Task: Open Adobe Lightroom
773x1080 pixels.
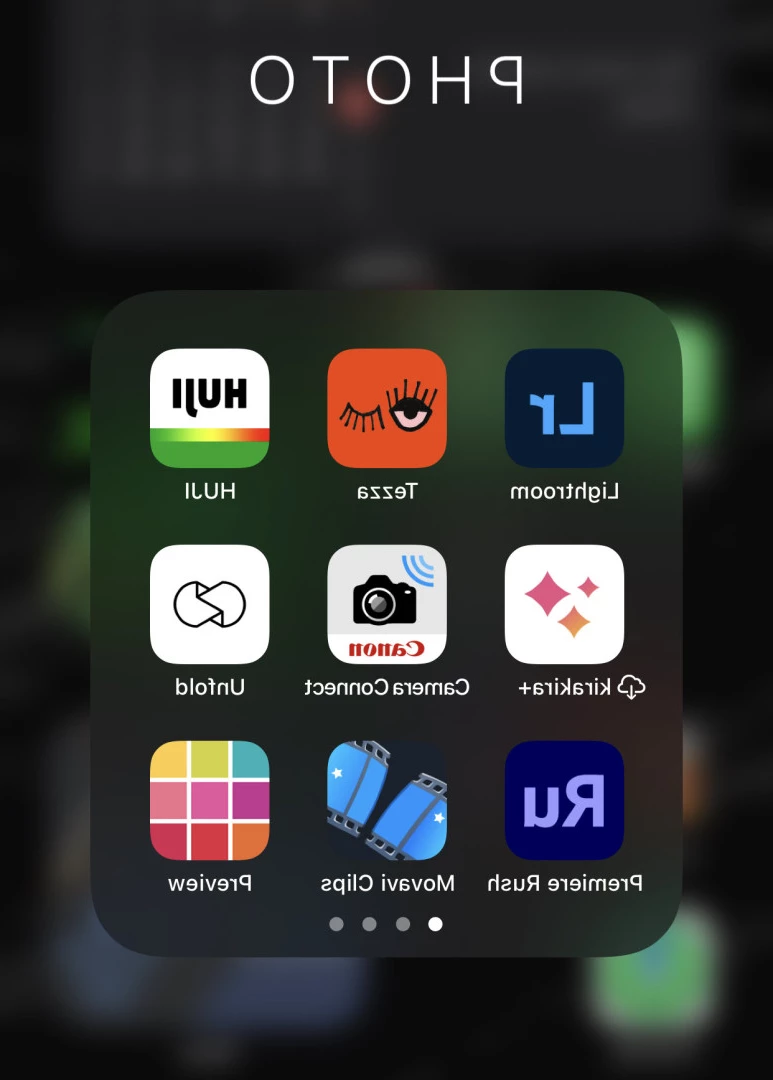Action: [x=564, y=408]
